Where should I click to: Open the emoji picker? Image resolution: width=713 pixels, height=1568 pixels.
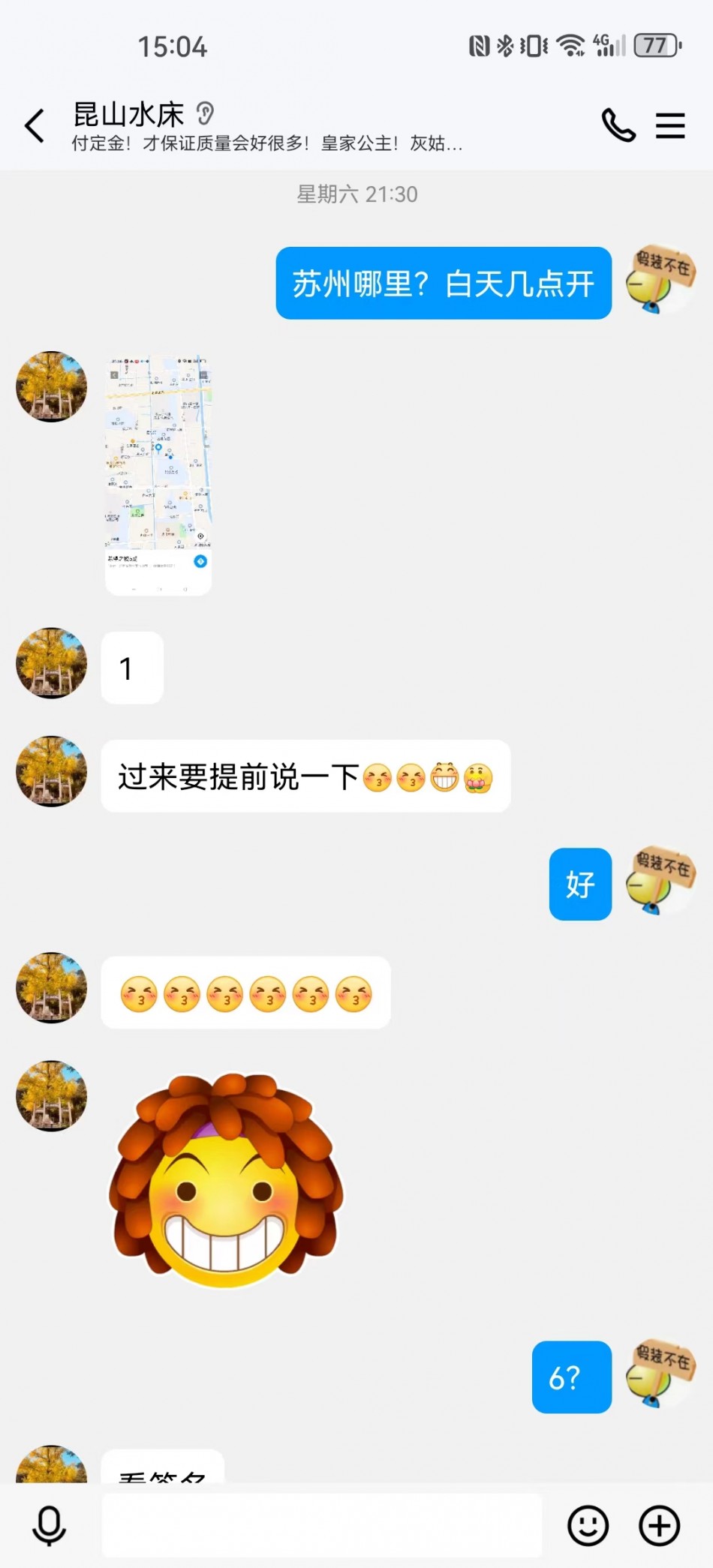coord(588,1526)
